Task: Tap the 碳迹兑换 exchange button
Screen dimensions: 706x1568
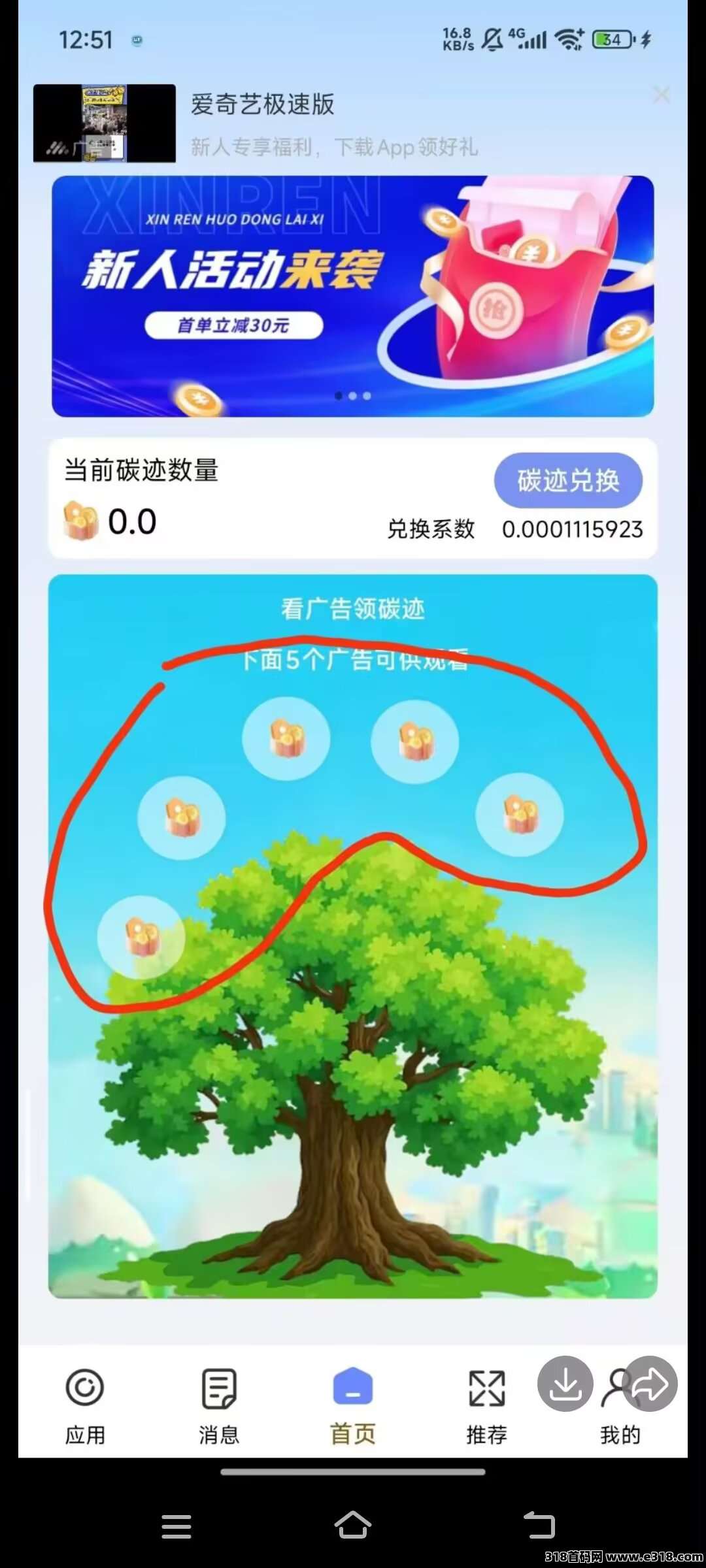Action: click(568, 480)
